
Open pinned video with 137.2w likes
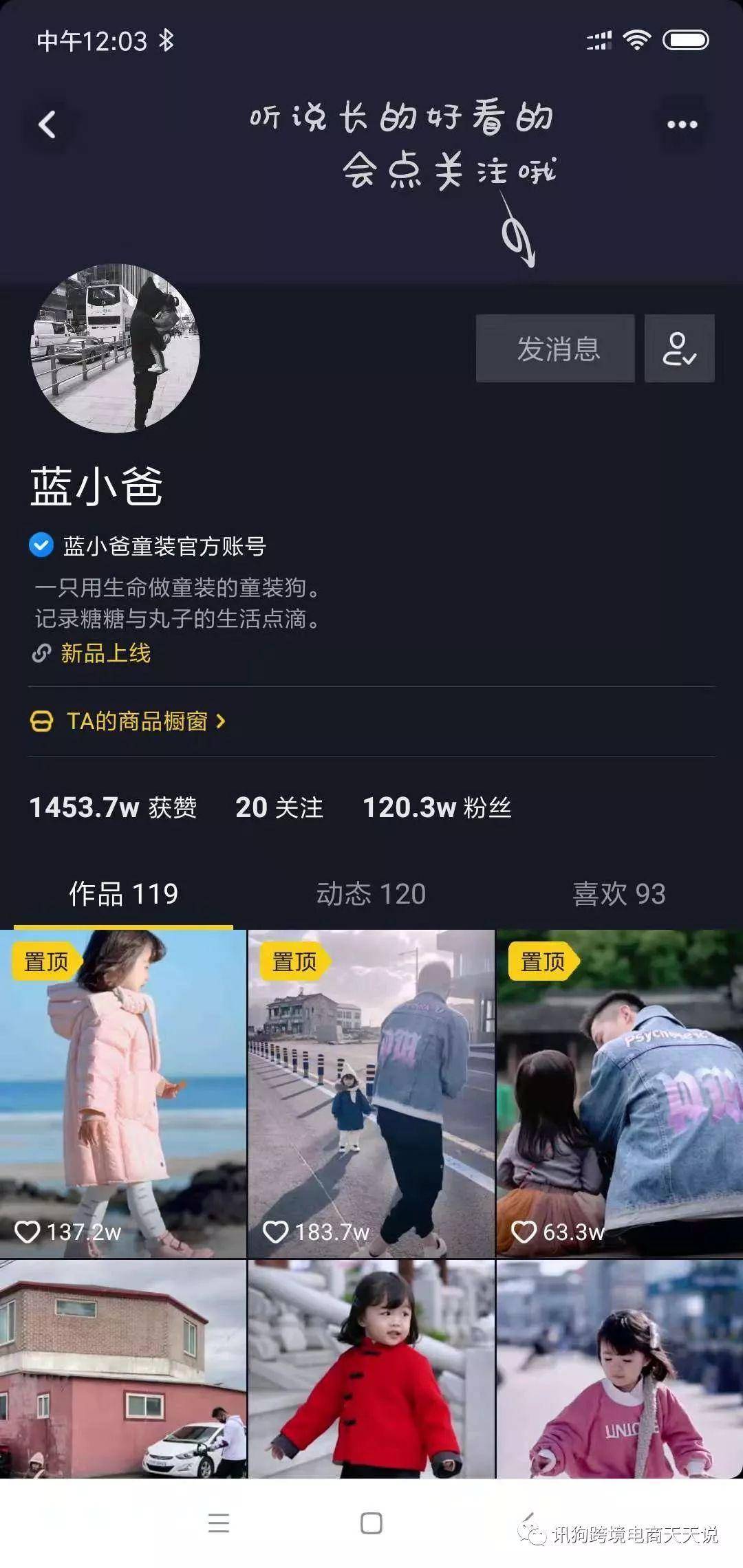(x=122, y=1093)
